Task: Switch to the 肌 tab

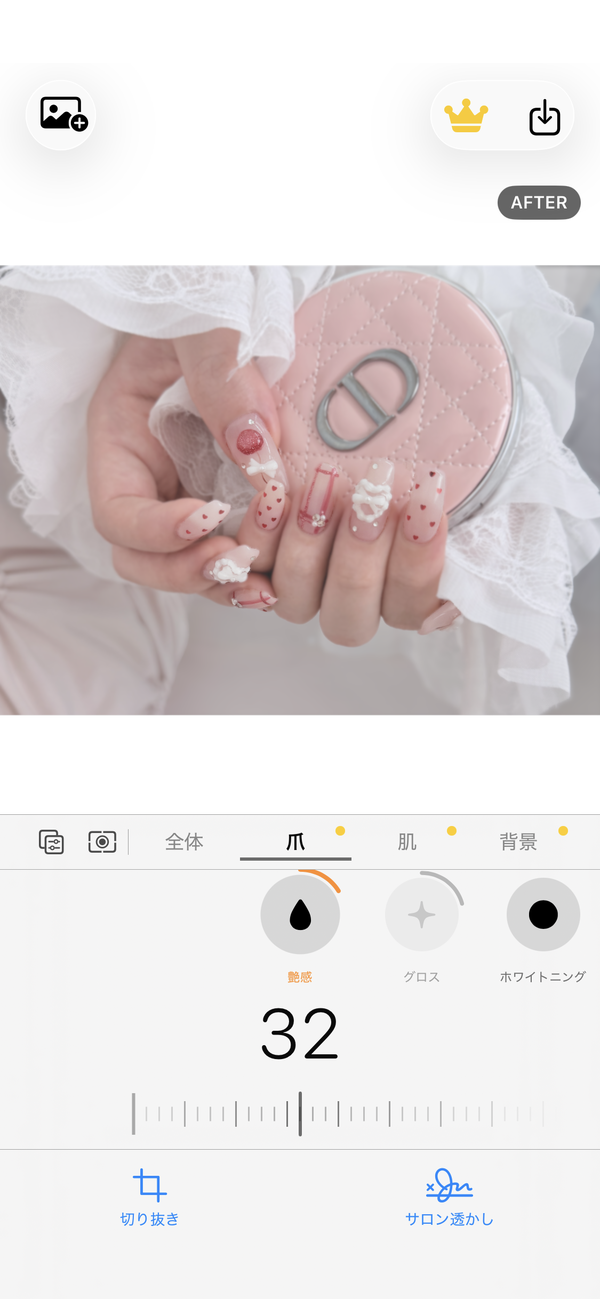Action: click(x=407, y=842)
